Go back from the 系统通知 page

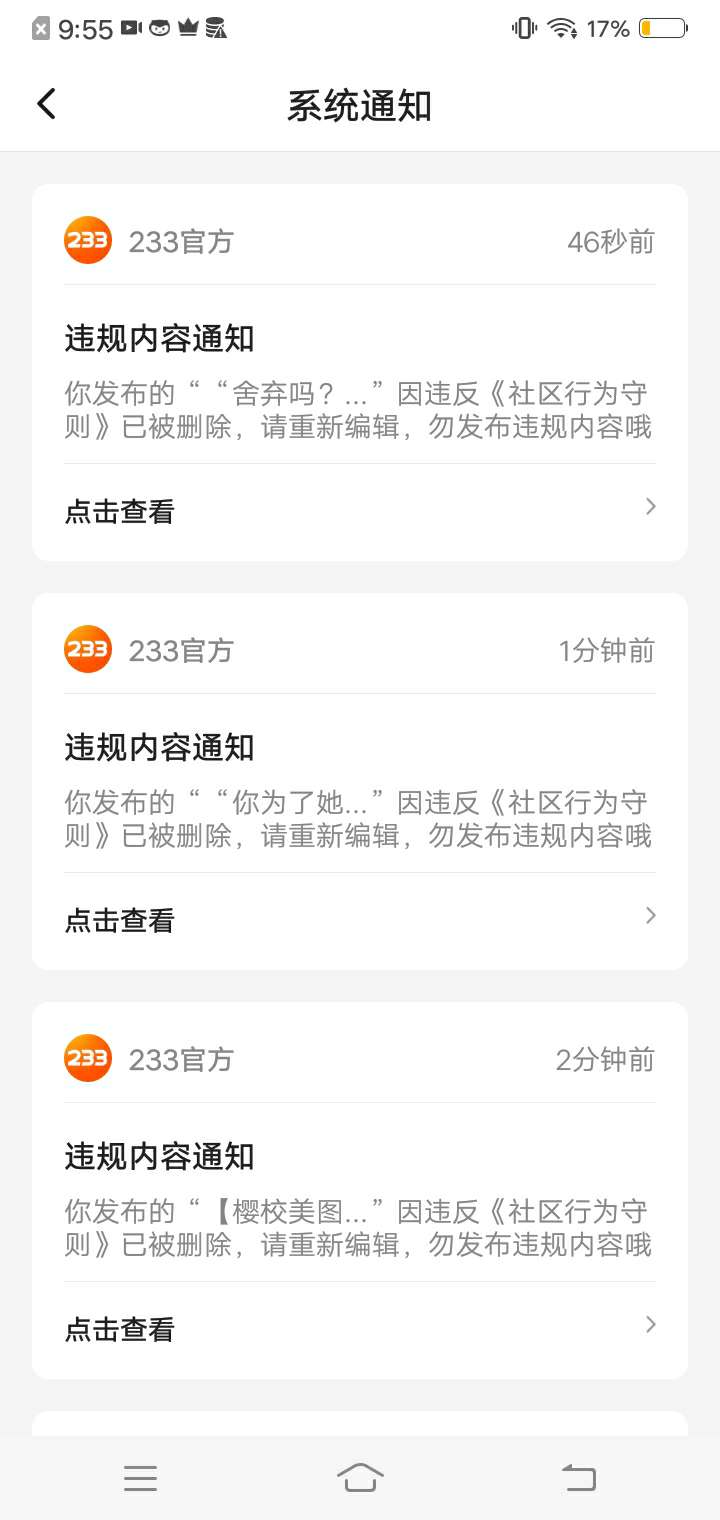click(x=46, y=104)
